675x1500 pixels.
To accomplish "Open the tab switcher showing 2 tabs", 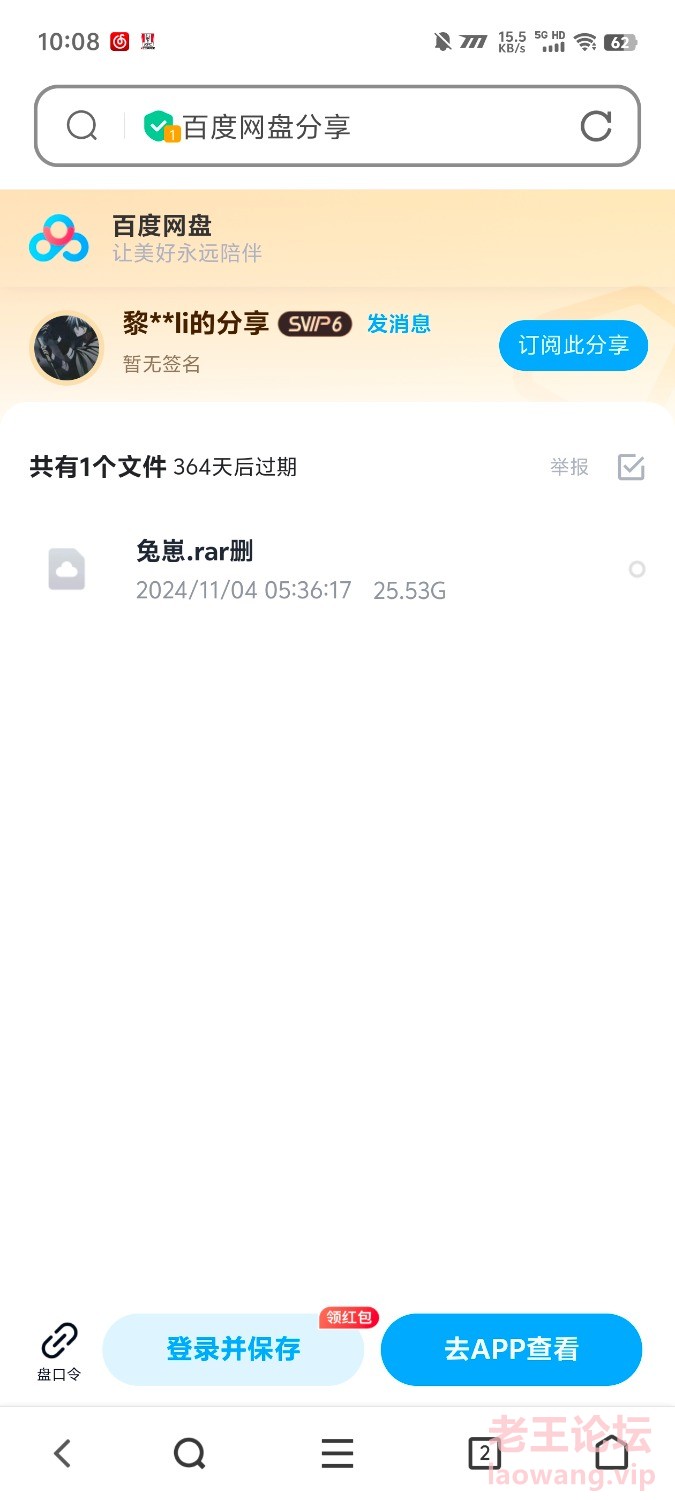I will 484,1453.
